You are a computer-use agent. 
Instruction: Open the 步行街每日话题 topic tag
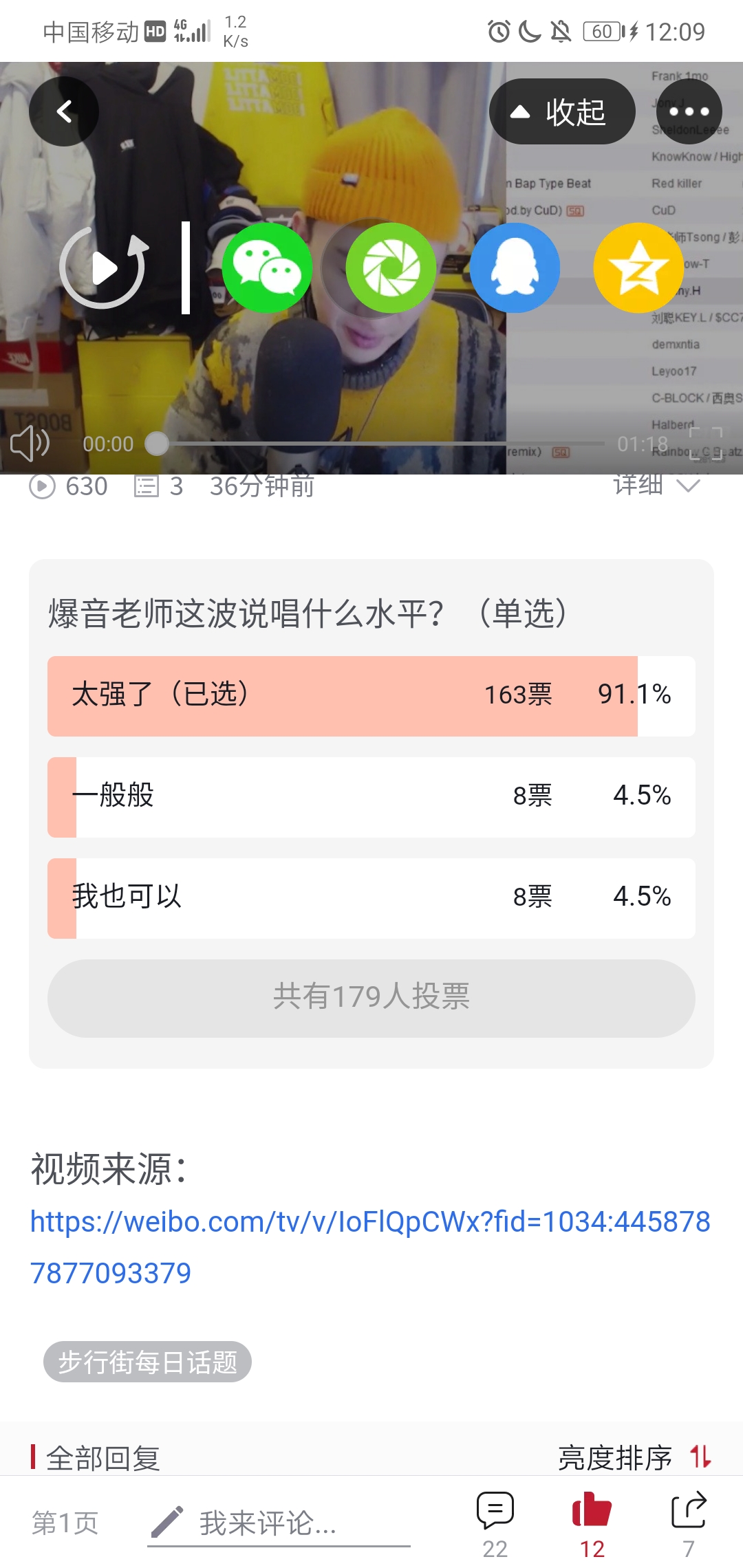[147, 1362]
